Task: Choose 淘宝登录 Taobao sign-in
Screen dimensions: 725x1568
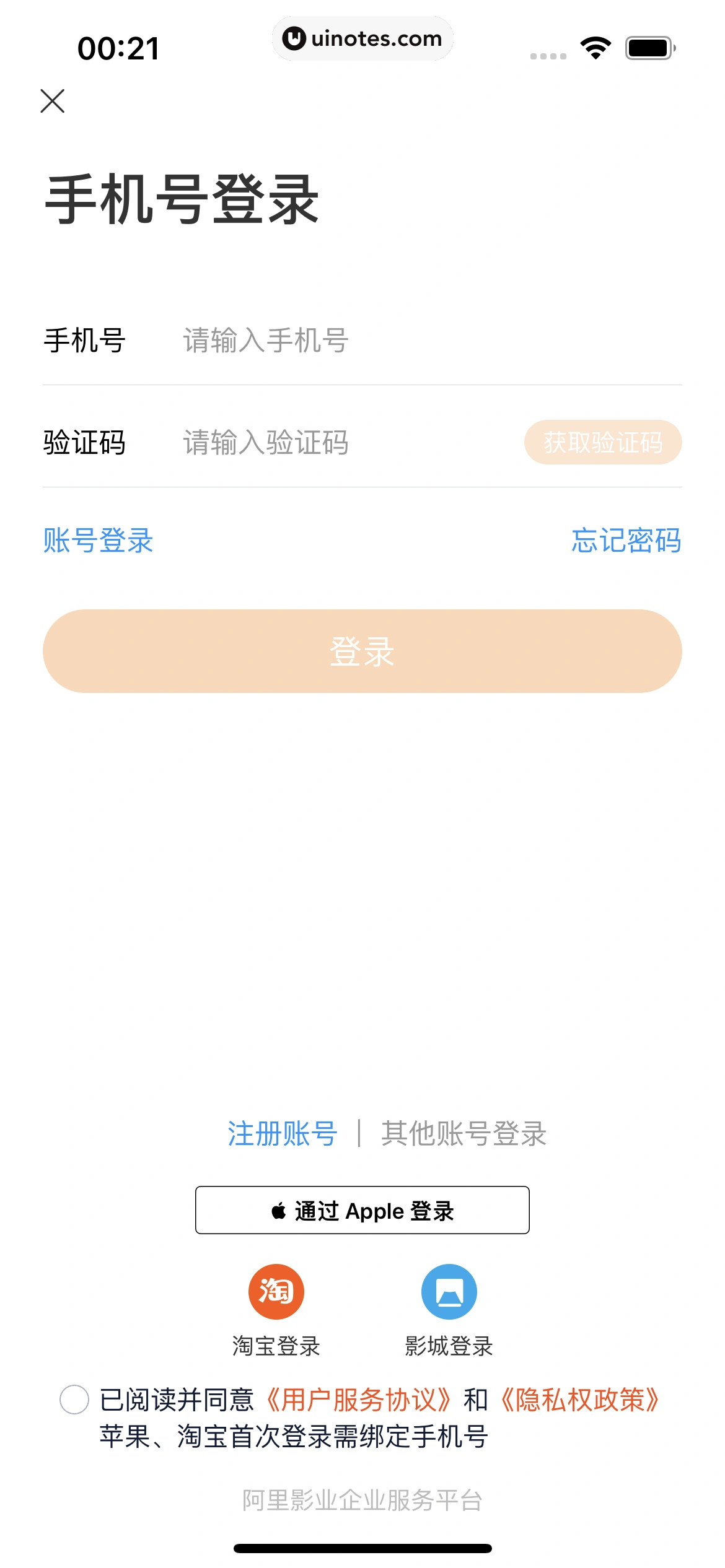Action: click(276, 1292)
